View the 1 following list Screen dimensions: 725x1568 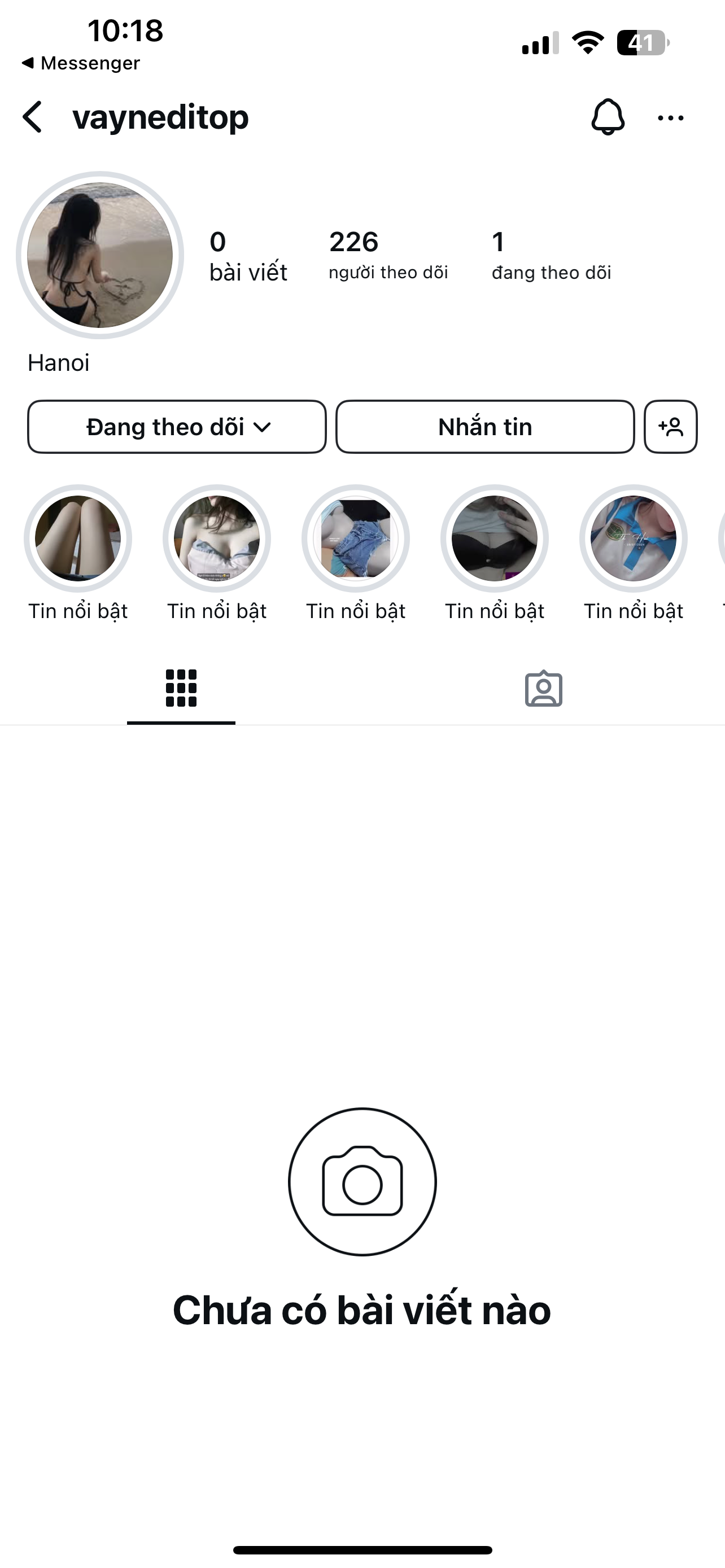tap(551, 256)
